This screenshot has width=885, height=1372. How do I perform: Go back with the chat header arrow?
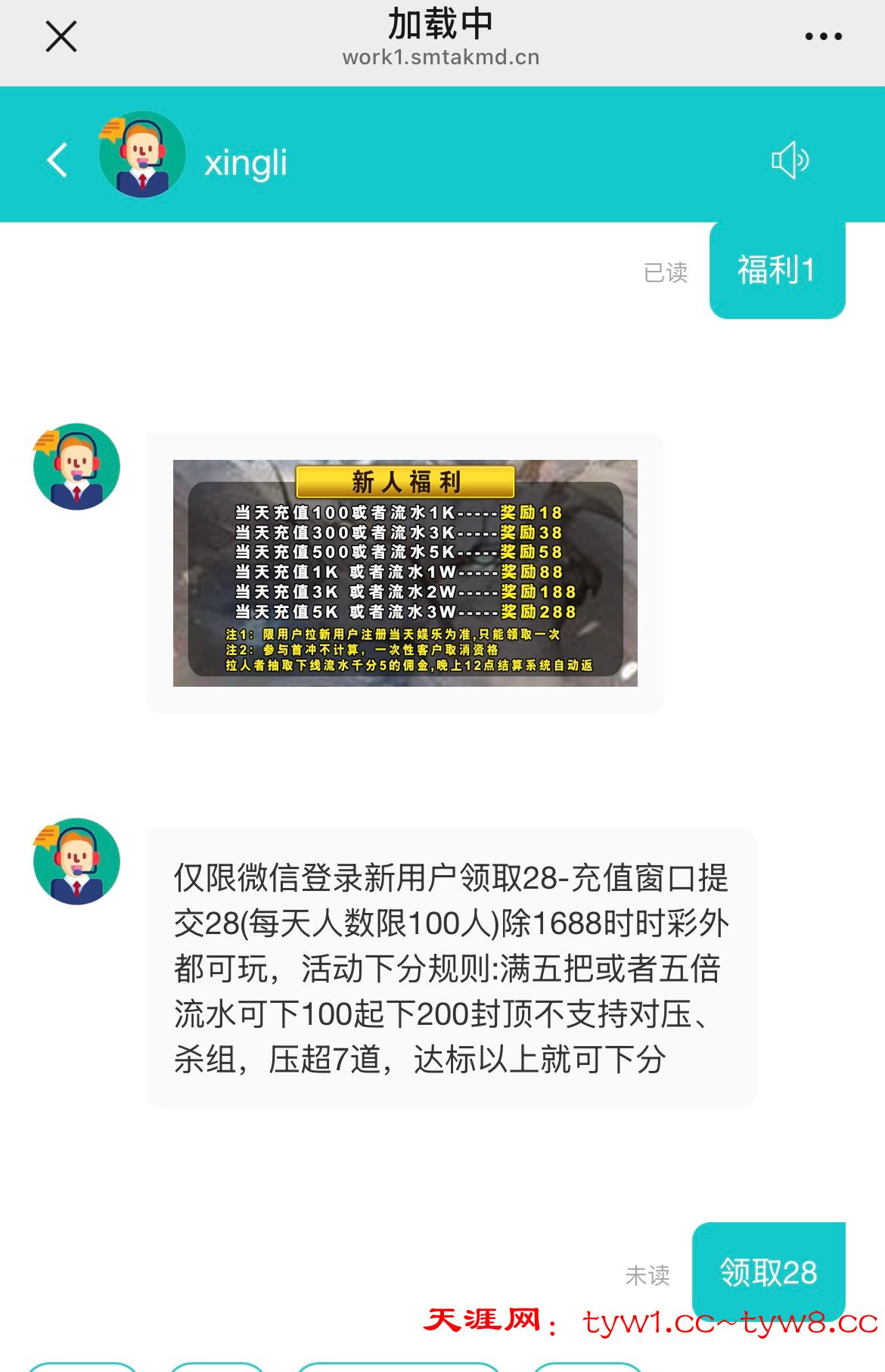point(57,160)
